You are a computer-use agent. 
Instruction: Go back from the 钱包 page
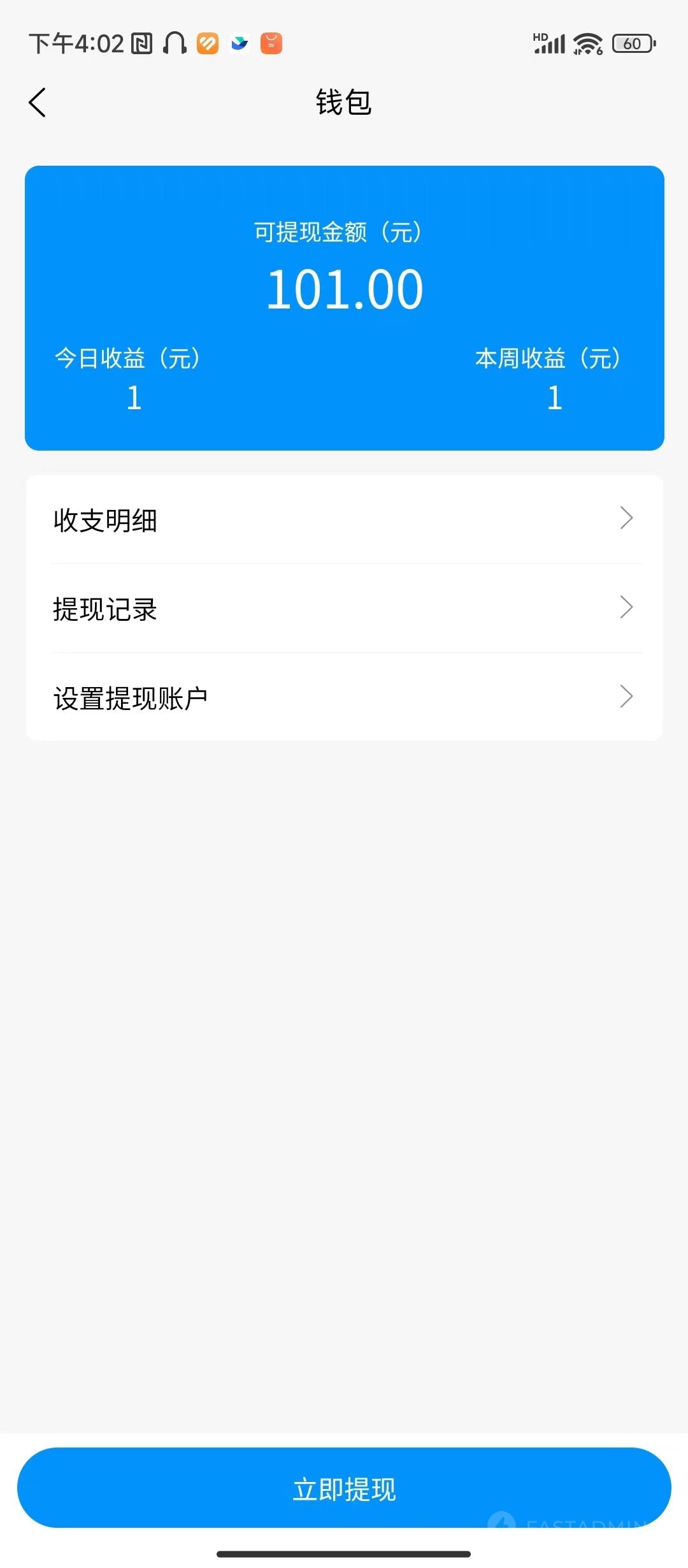pyautogui.click(x=38, y=103)
